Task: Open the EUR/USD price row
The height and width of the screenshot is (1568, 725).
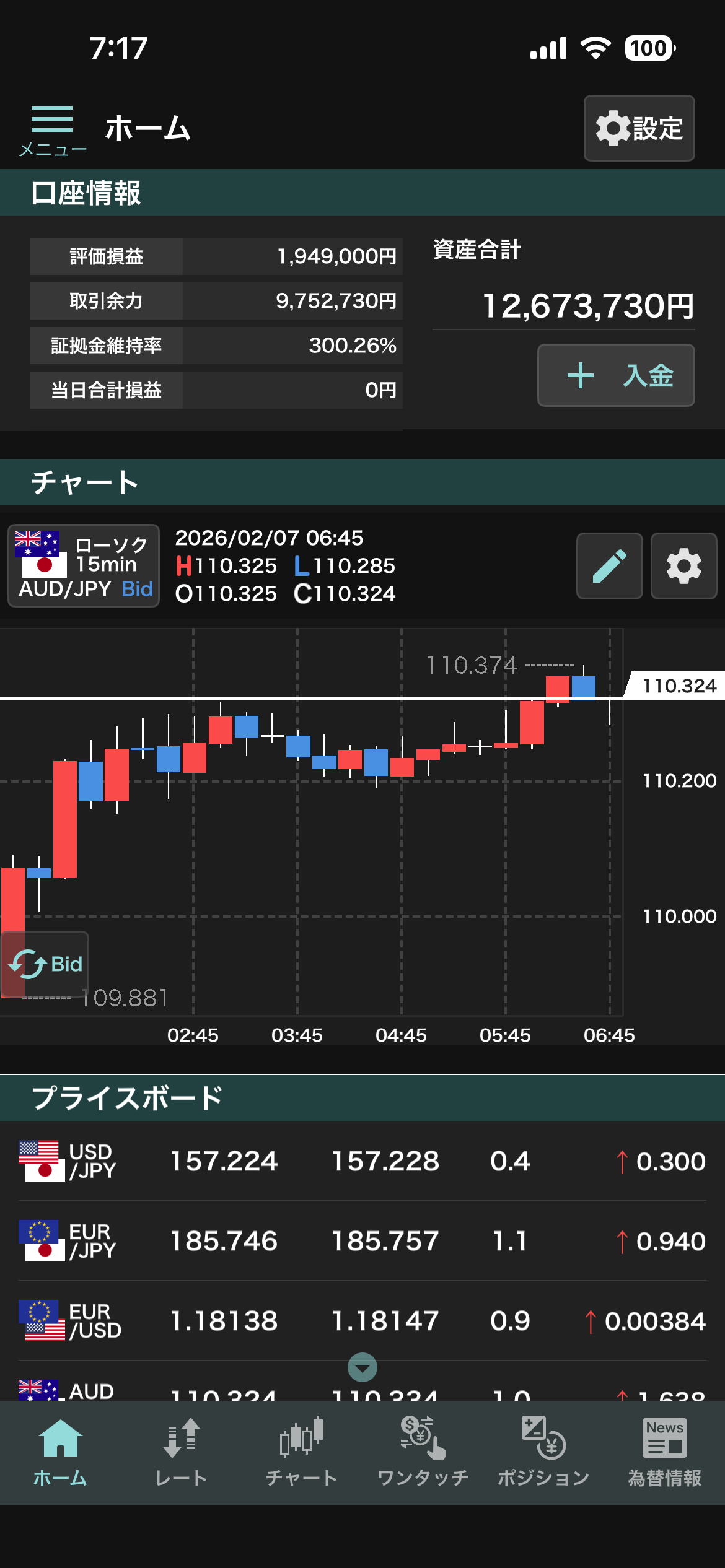Action: tap(362, 1321)
